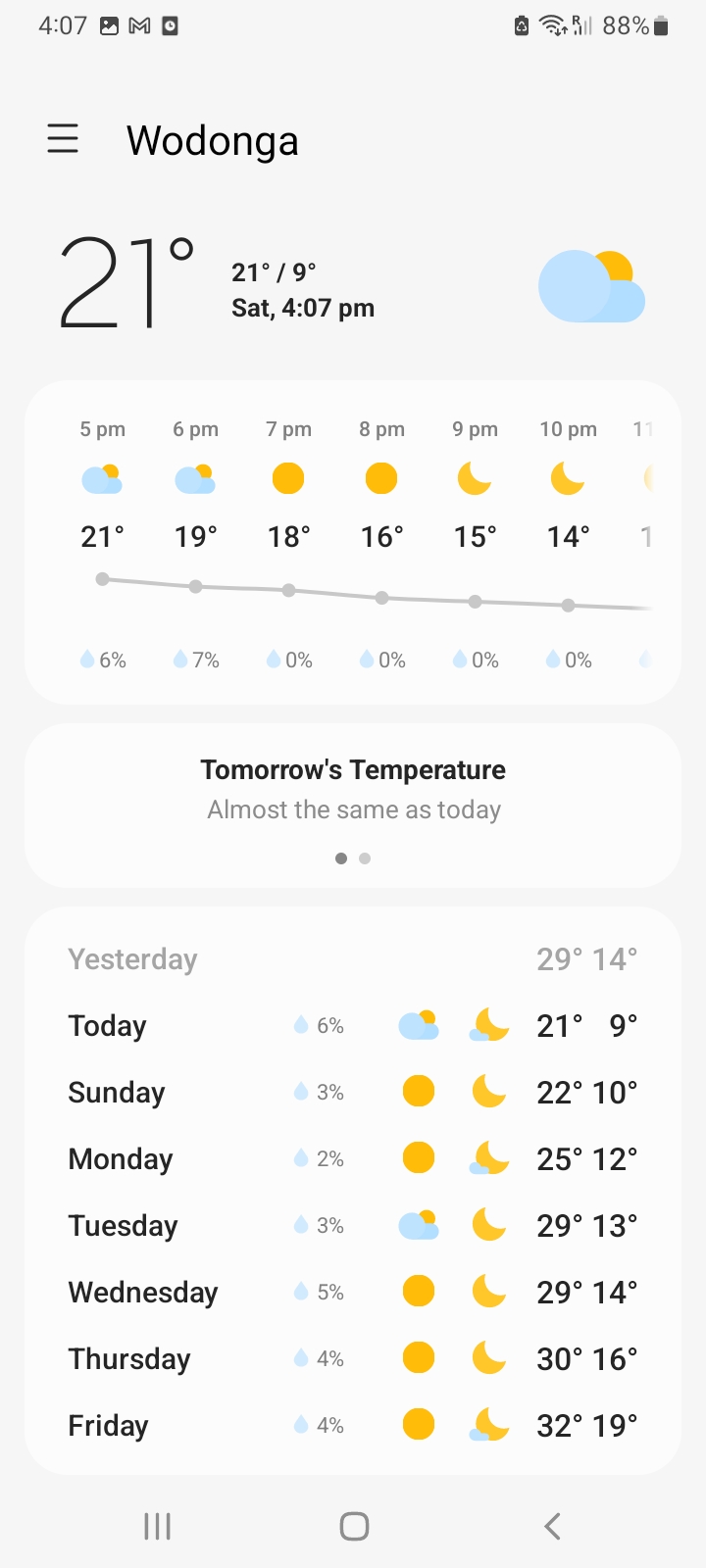Image resolution: width=706 pixels, height=1568 pixels.
Task: Go back using system back button
Action: coord(552,1526)
